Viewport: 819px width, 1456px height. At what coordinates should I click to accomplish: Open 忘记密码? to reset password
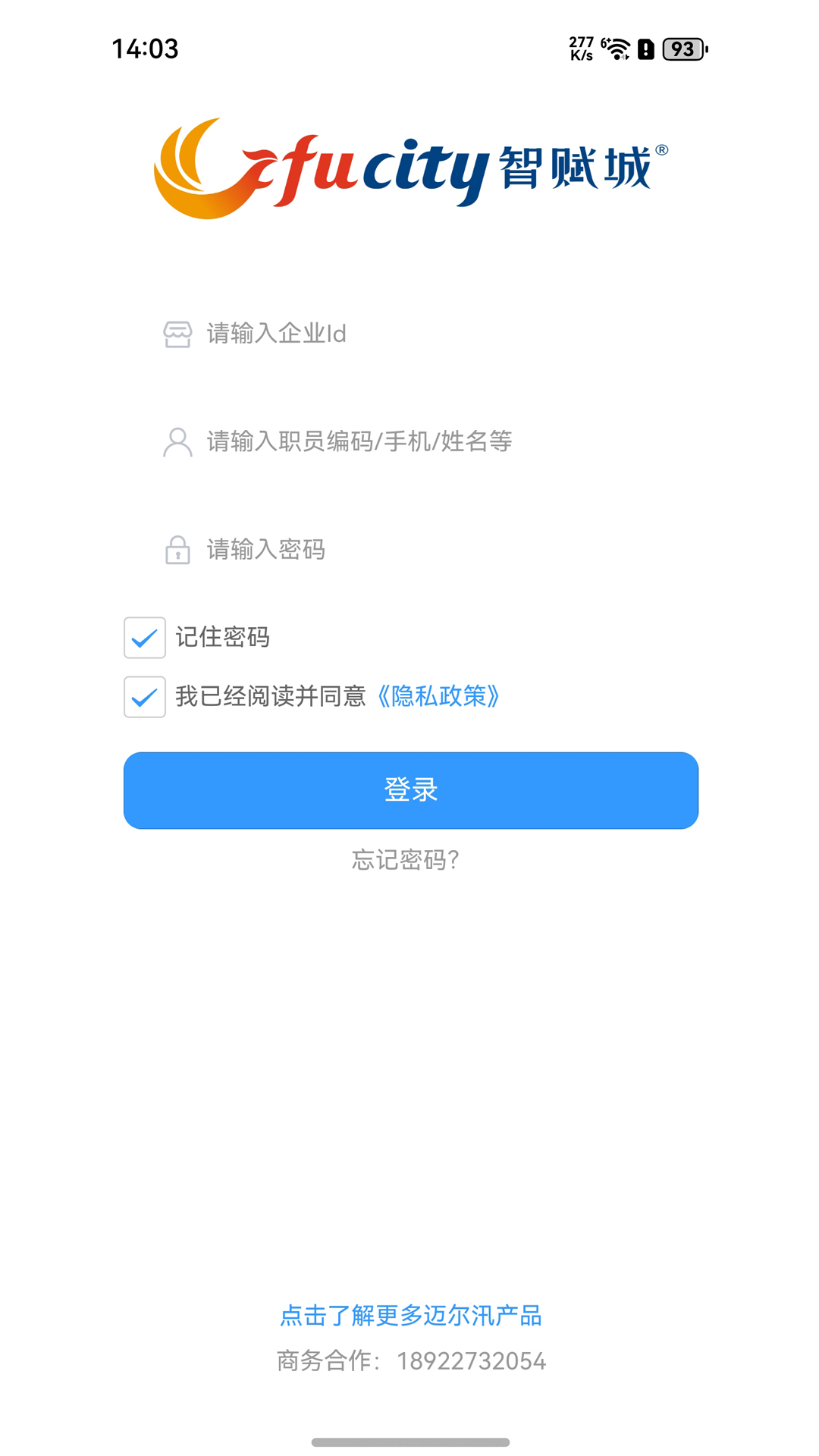[406, 860]
